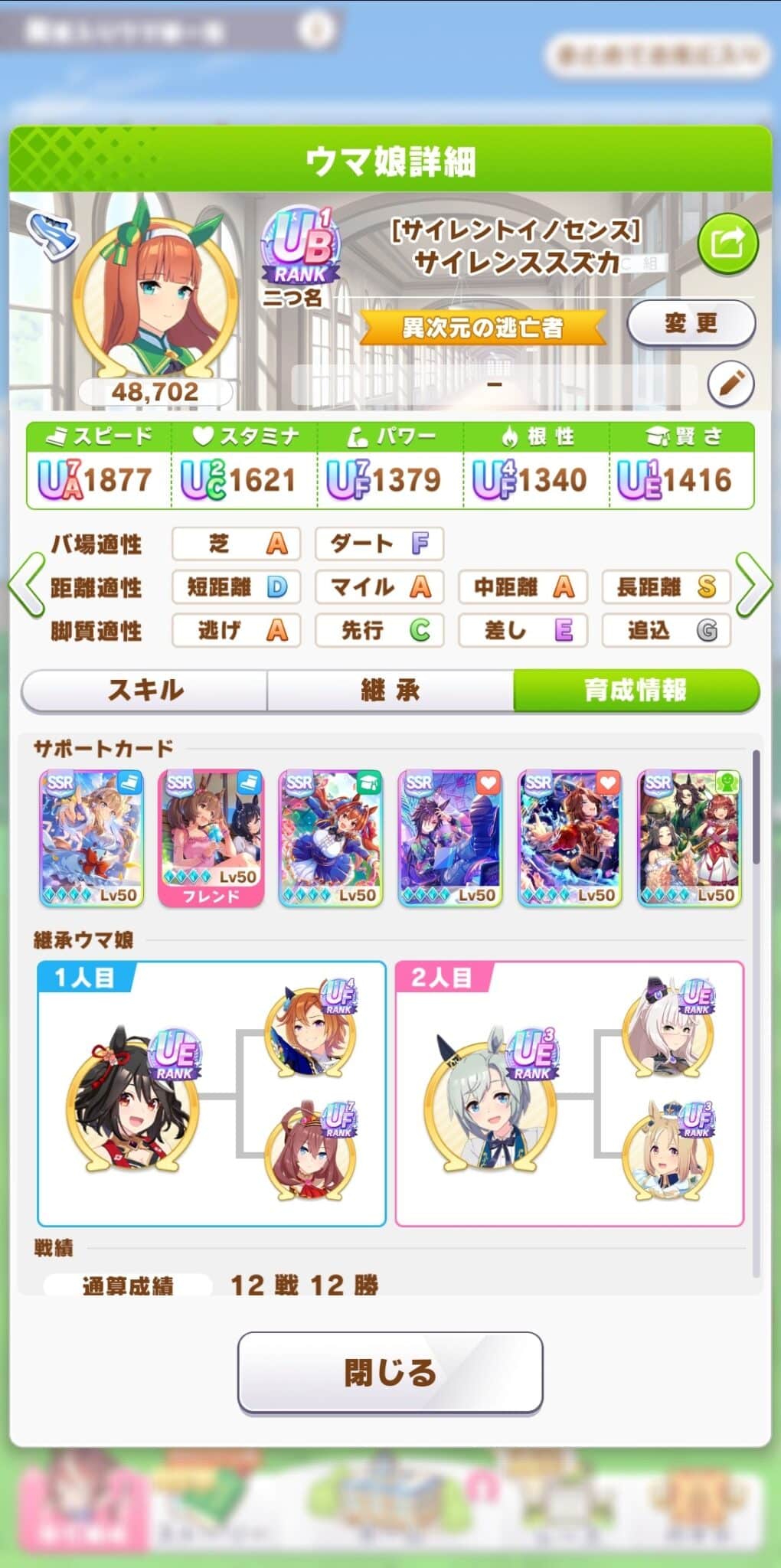Image resolution: width=781 pixels, height=1568 pixels.
Task: Switch to the スキル tab
Action: tap(145, 690)
